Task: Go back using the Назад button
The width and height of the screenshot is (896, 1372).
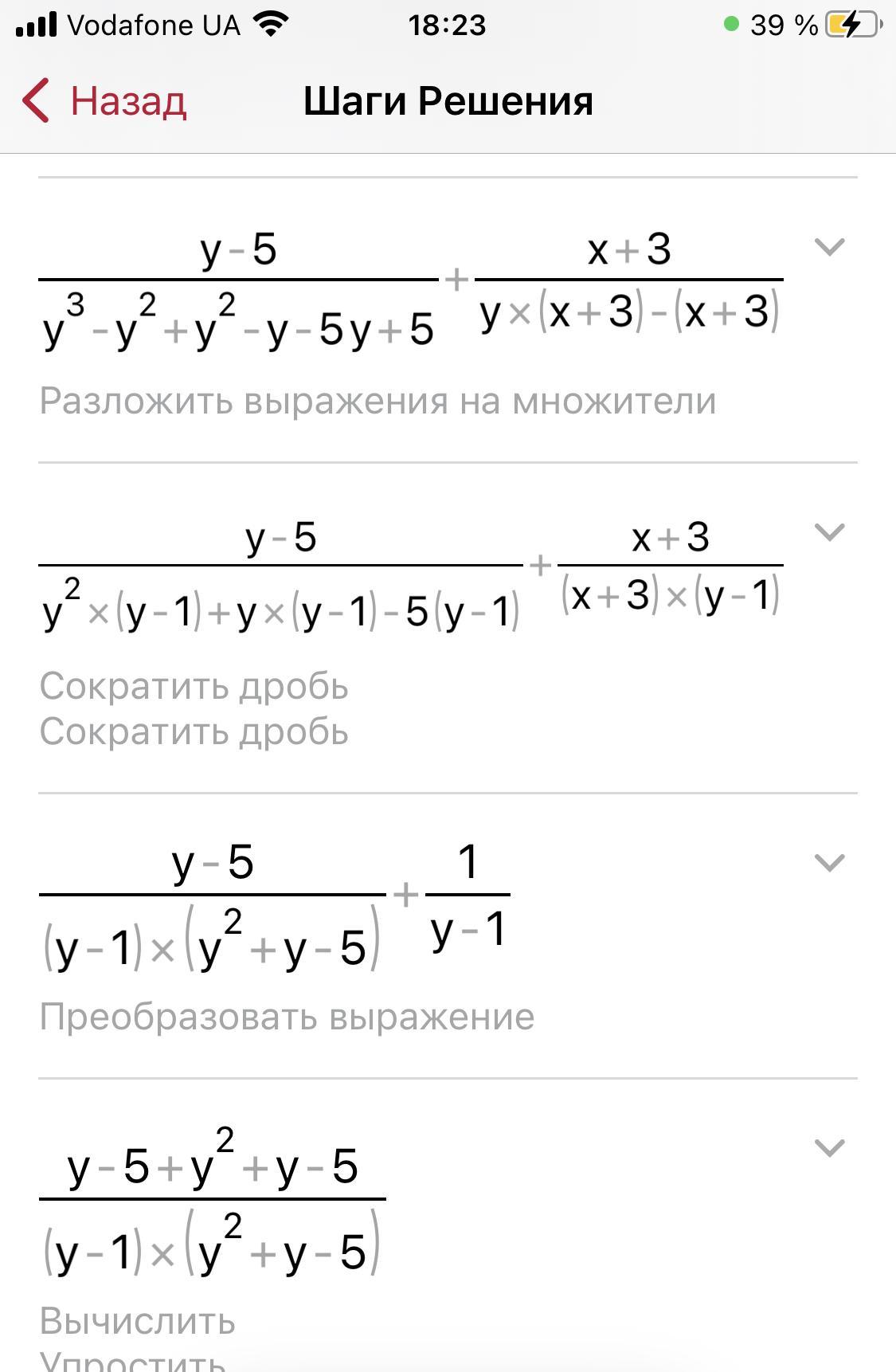Action: coord(105,101)
